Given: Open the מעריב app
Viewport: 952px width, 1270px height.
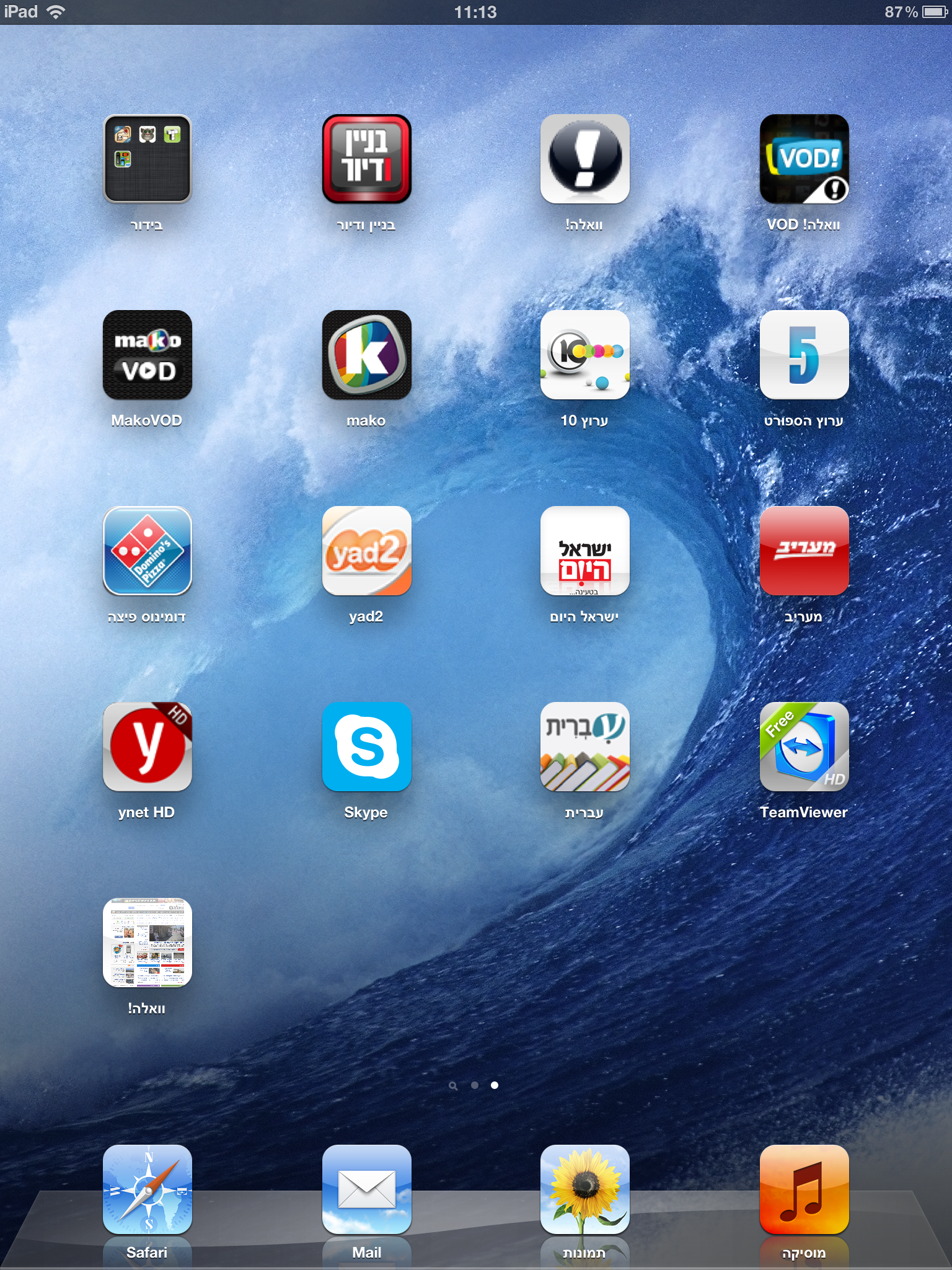Looking at the screenshot, I should pyautogui.click(x=804, y=551).
